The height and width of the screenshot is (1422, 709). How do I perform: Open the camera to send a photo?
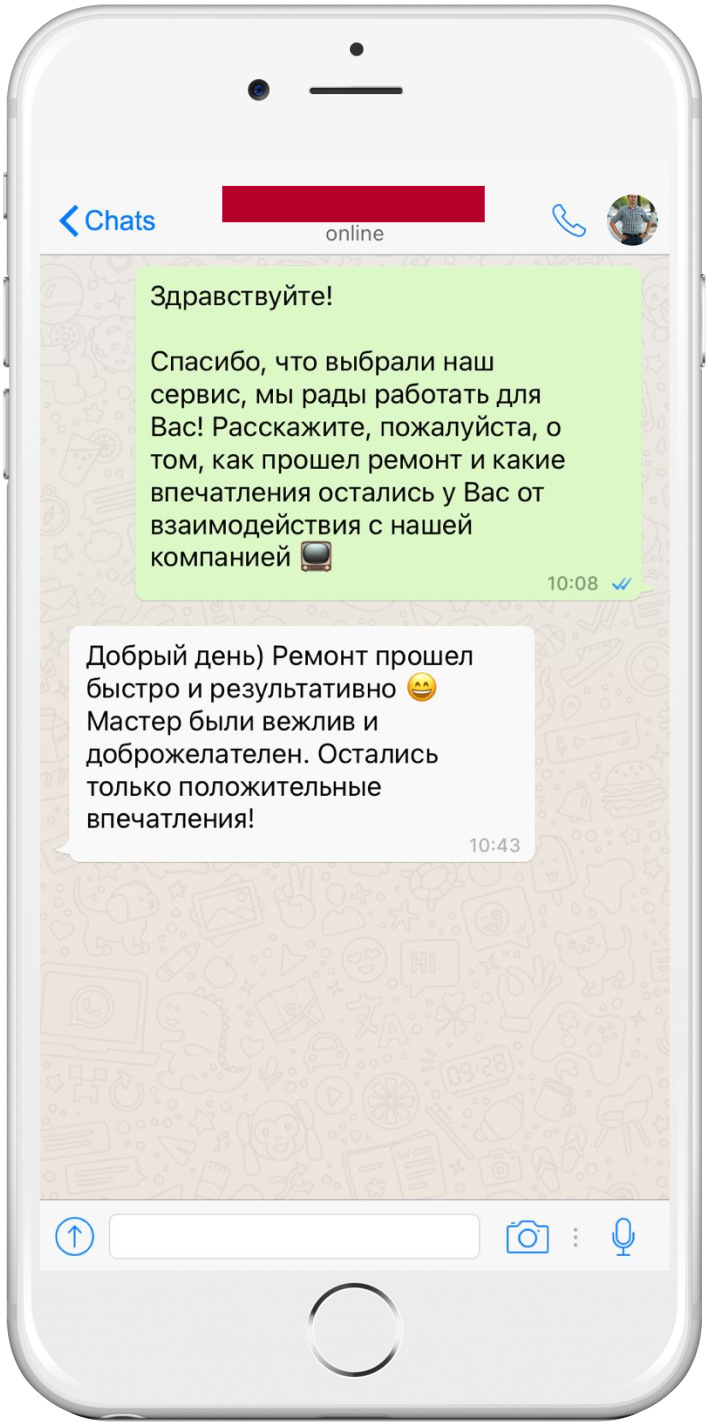(527, 1237)
